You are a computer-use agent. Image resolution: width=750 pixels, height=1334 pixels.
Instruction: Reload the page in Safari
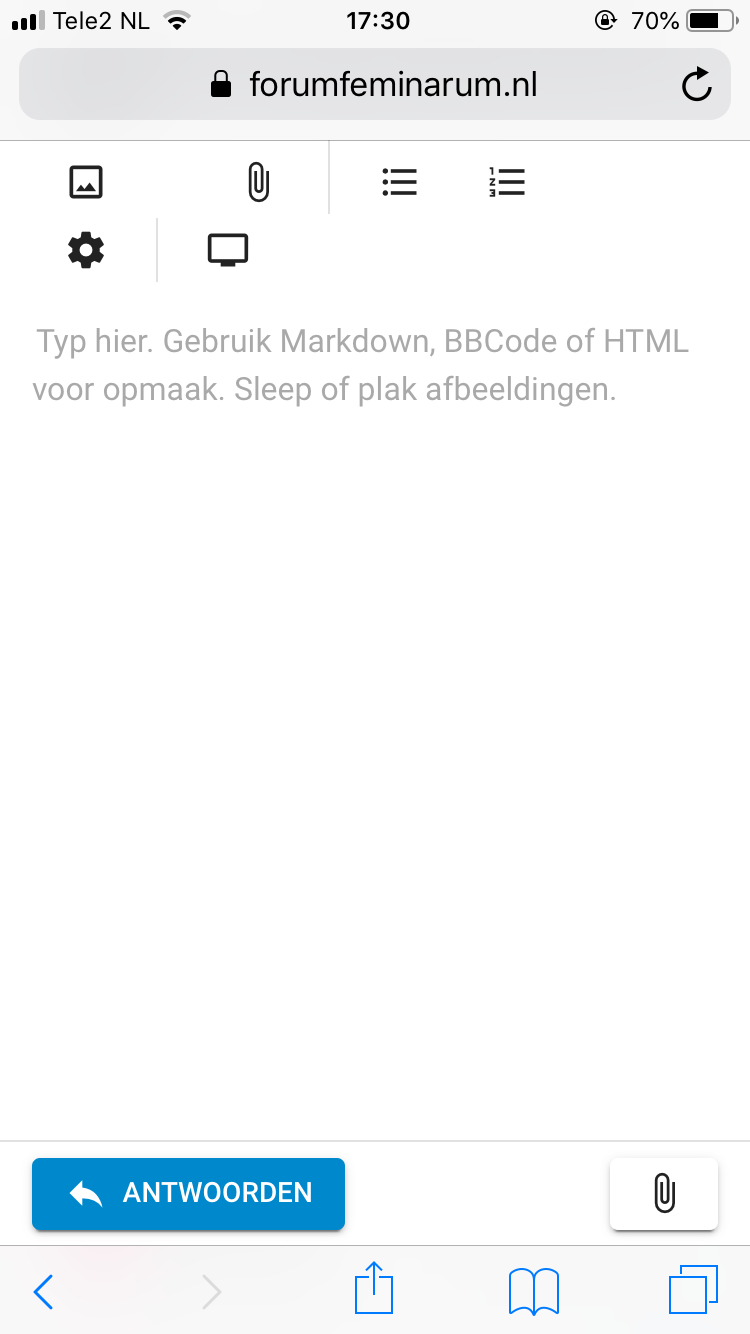[696, 85]
